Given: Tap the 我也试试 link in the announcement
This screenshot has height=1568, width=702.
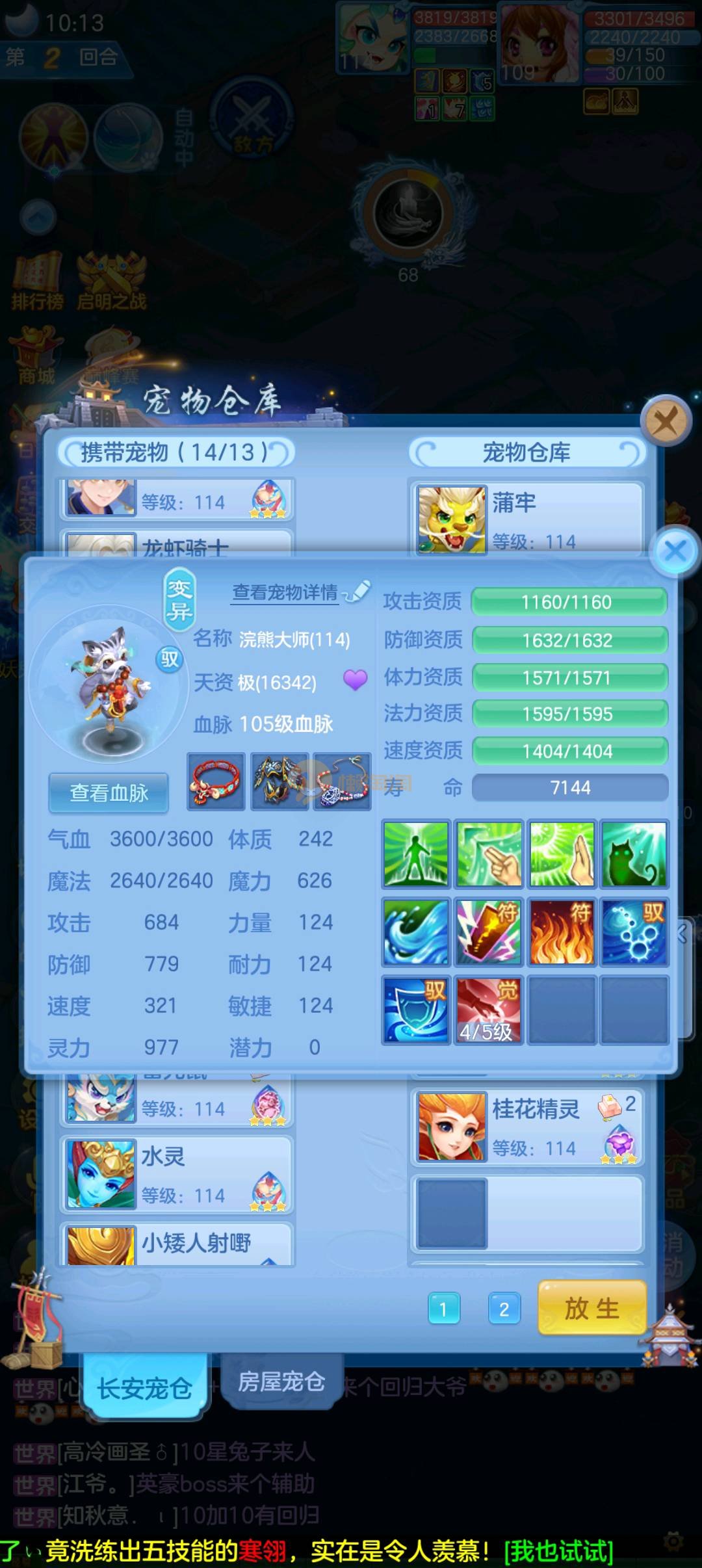Looking at the screenshot, I should pyautogui.click(x=558, y=1551).
